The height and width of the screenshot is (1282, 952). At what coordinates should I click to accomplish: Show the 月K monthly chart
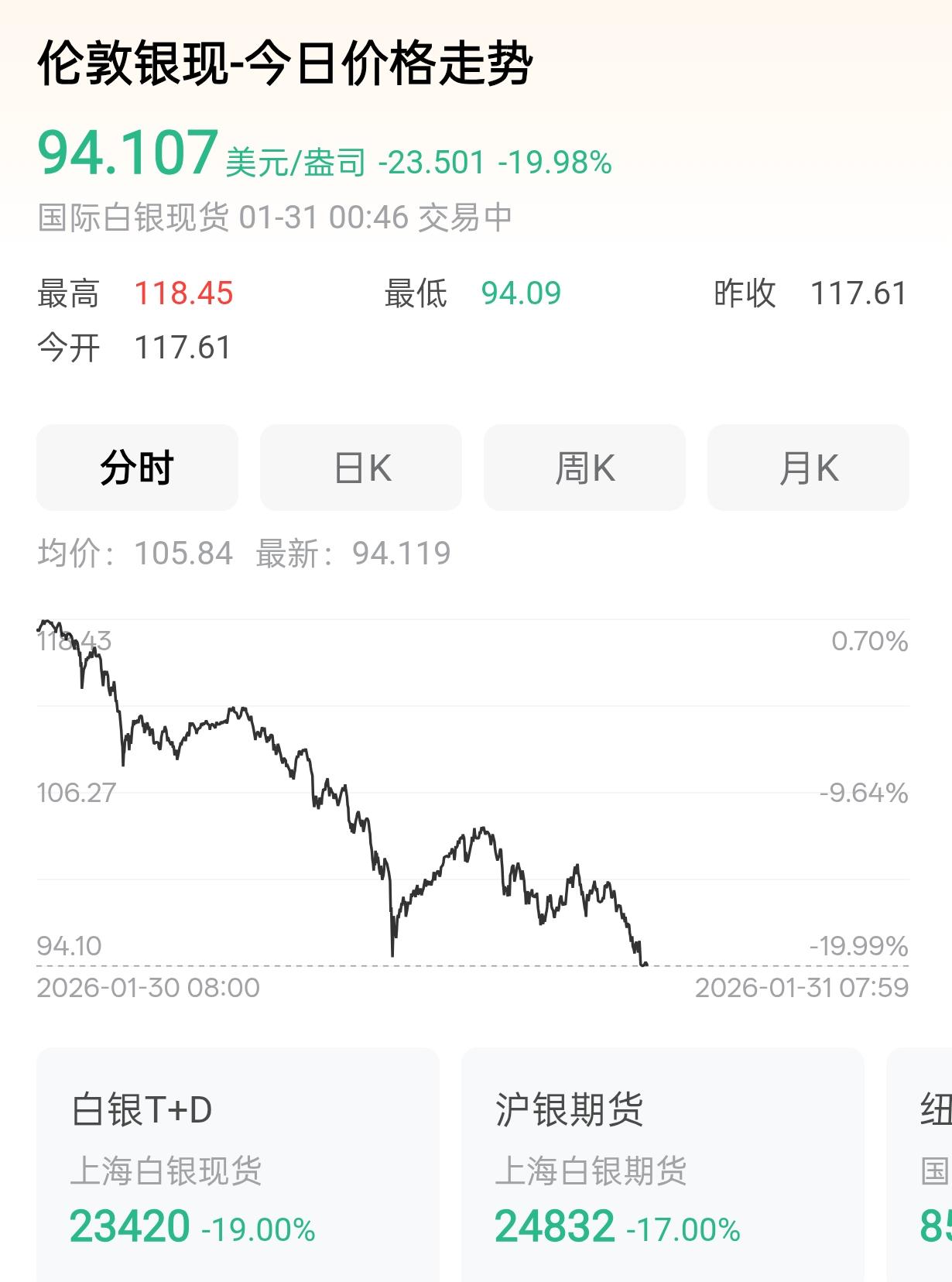808,468
